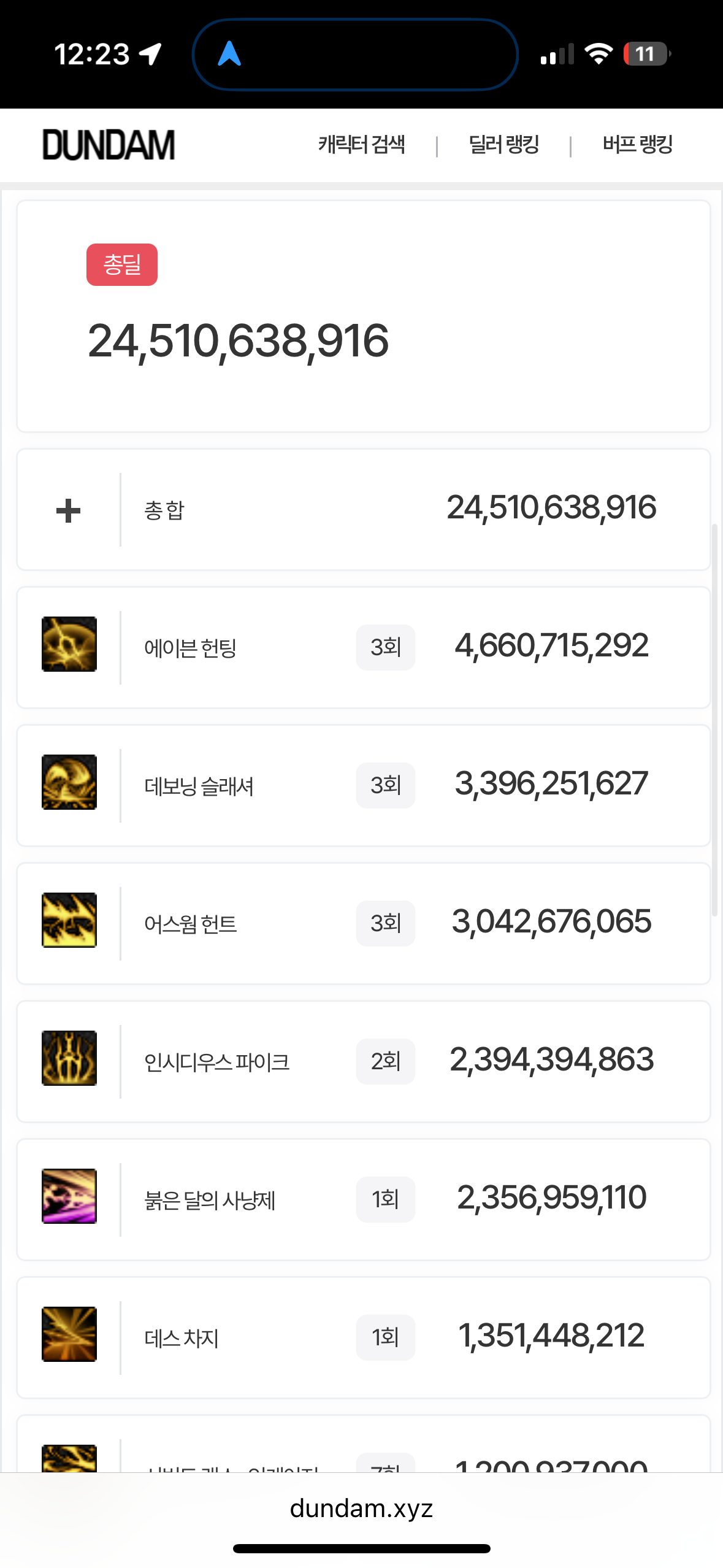723x1568 pixels.
Task: Go to 버프 랭킹 page
Action: (637, 145)
